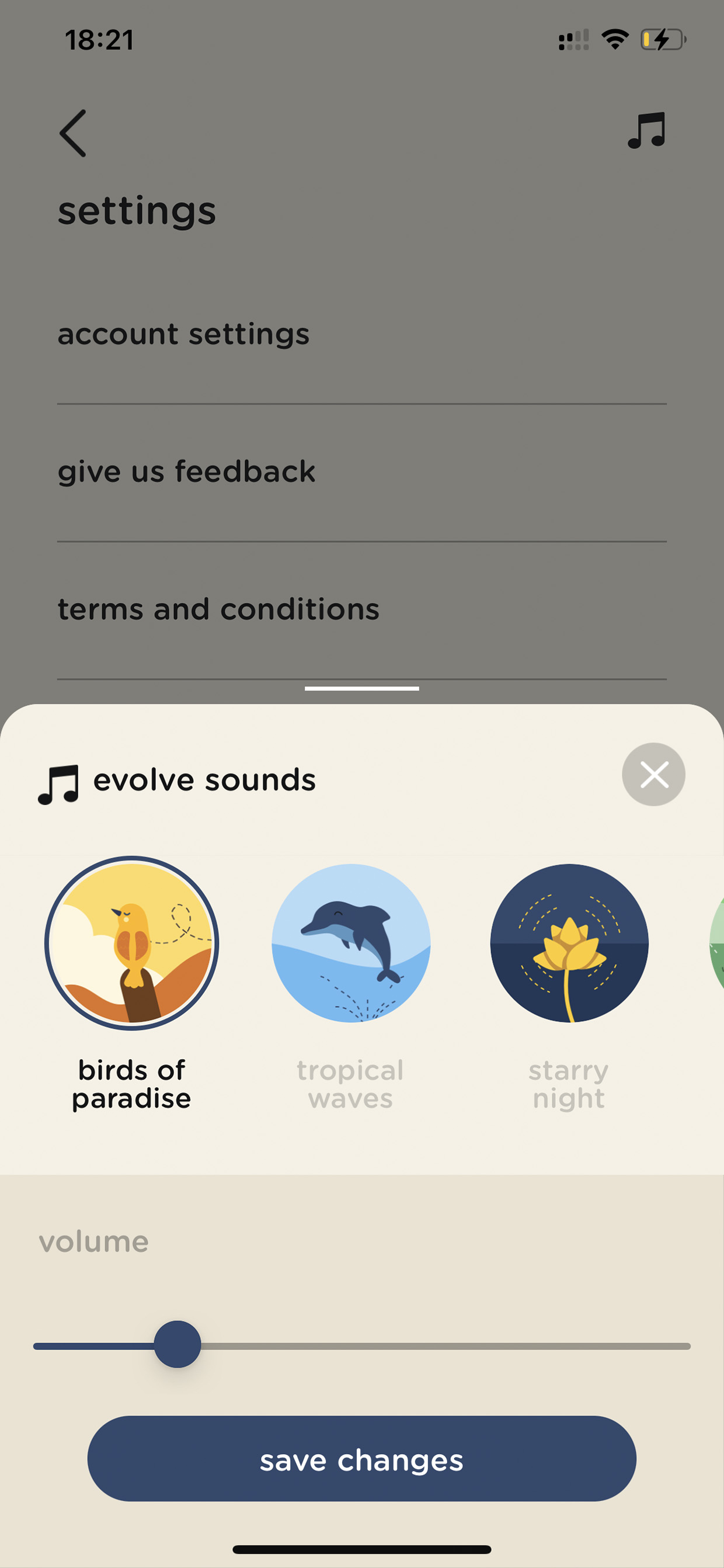724x1568 pixels.
Task: Open the music note sounds icon
Action: (647, 130)
